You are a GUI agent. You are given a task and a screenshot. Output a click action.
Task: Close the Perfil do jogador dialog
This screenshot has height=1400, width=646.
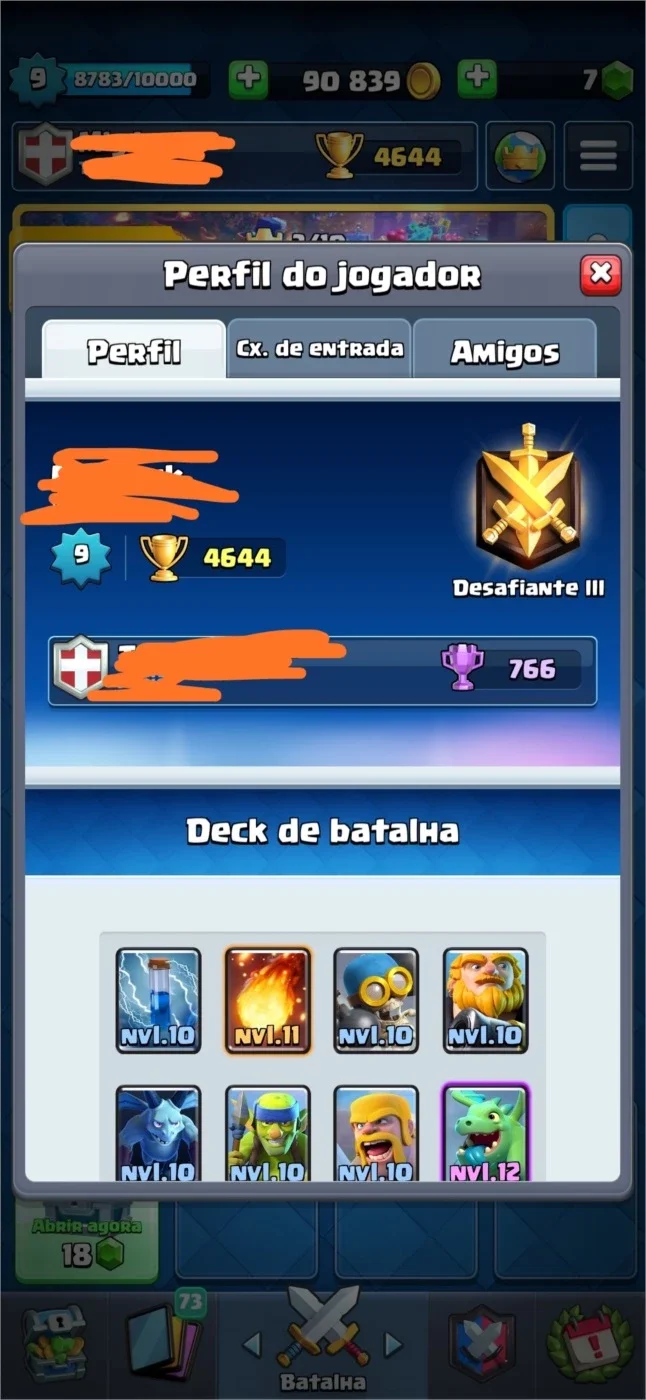(x=600, y=274)
